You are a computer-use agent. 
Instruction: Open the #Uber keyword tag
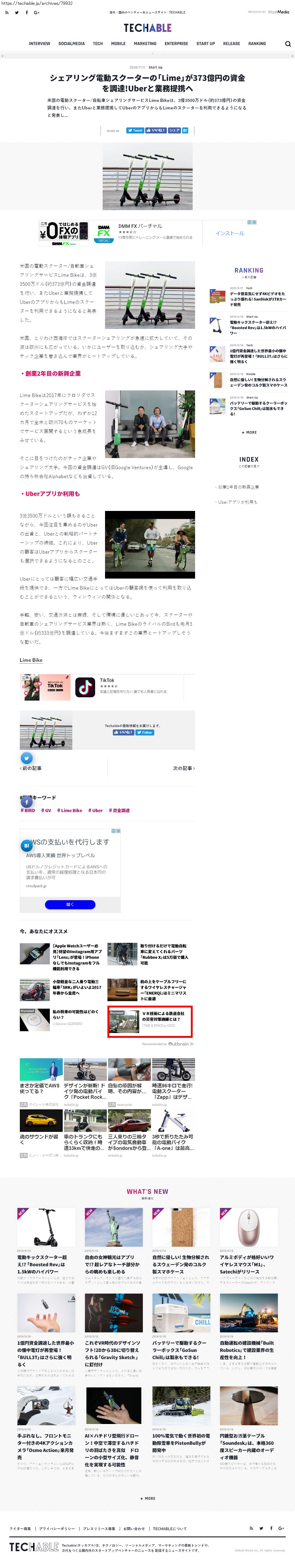pyautogui.click(x=95, y=810)
